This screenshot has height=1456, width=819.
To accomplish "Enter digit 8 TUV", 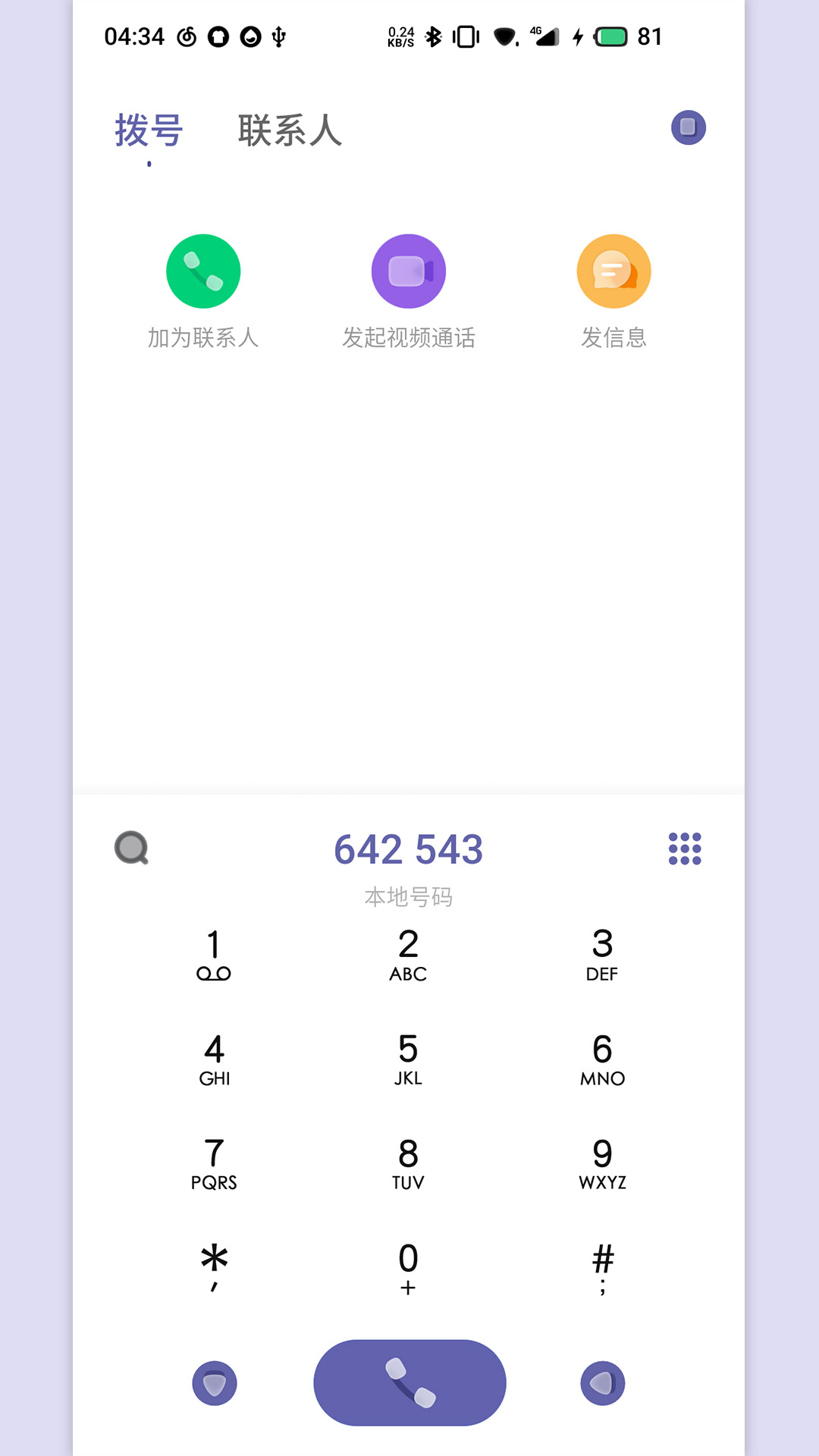I will point(408,1164).
